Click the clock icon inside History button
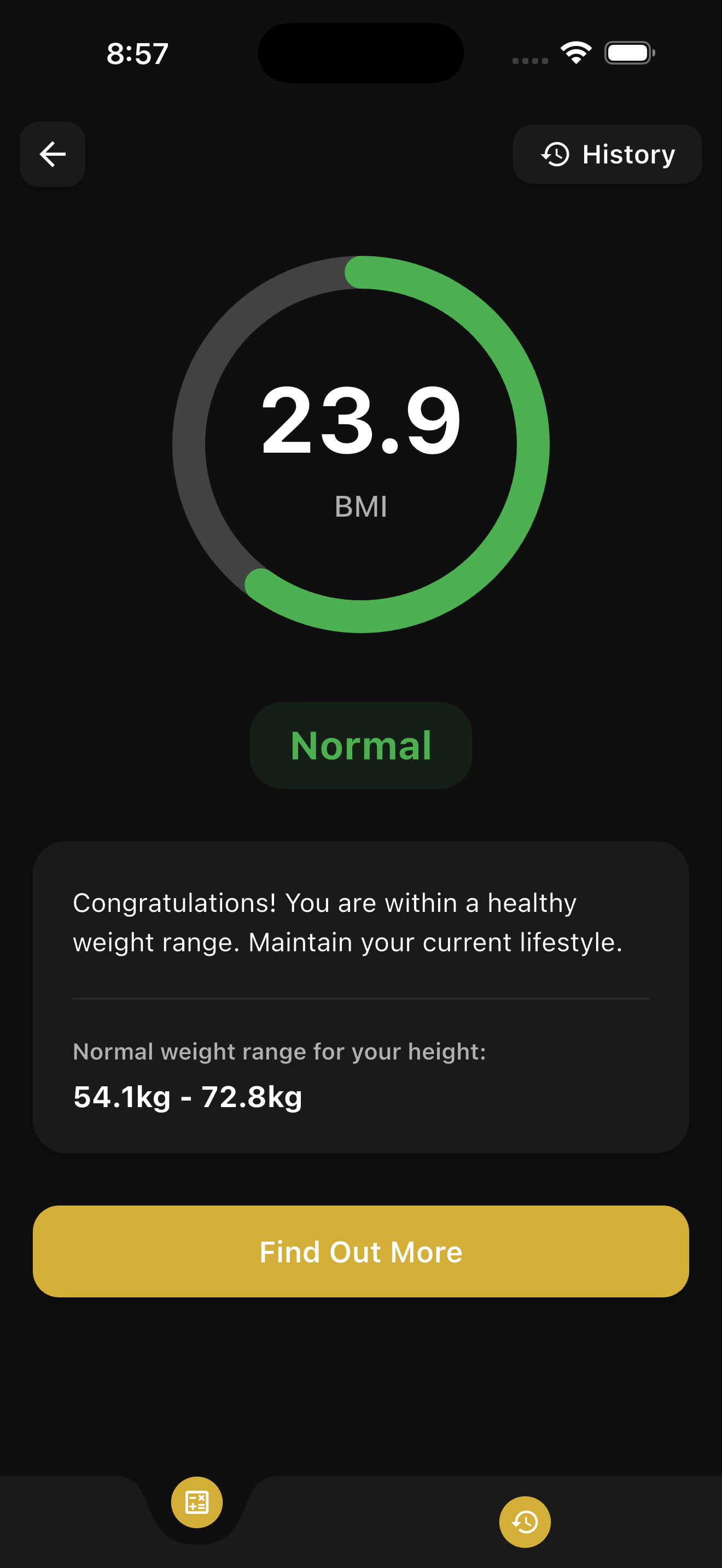 (x=555, y=154)
